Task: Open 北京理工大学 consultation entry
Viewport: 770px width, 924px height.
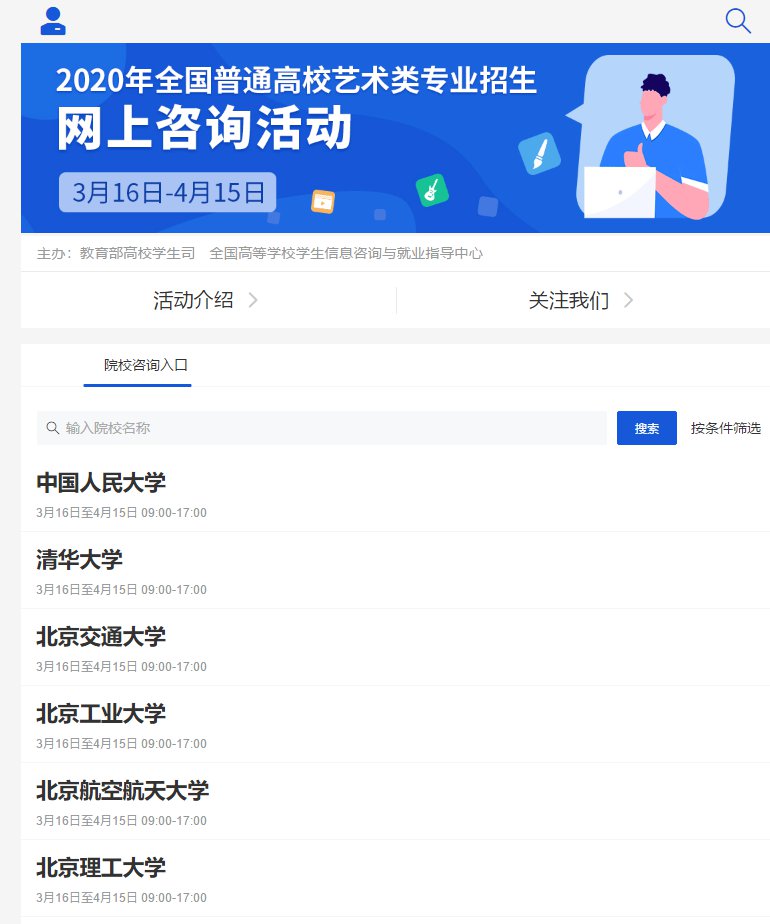Action: (x=101, y=868)
